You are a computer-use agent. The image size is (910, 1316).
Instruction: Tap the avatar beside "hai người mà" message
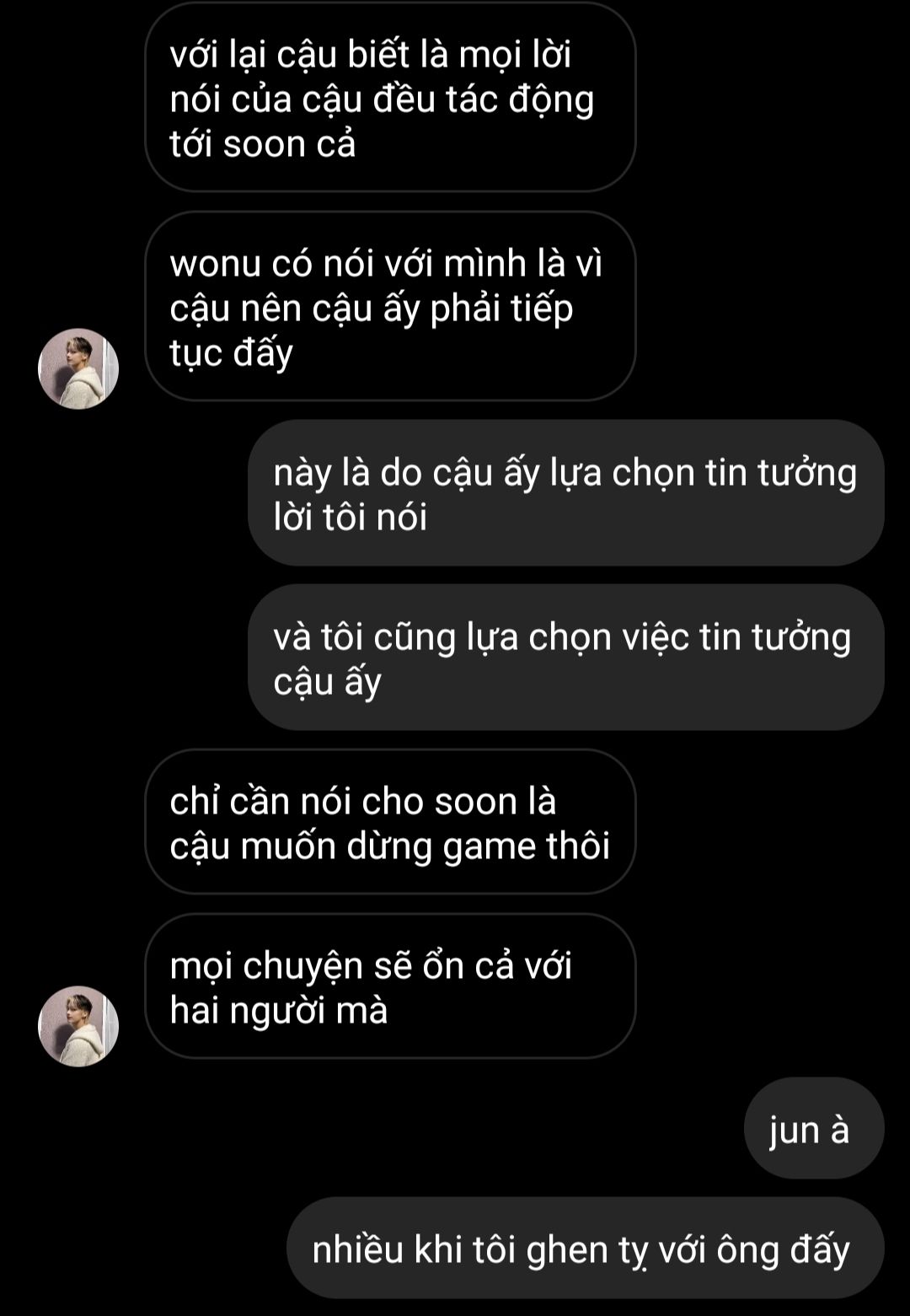coord(78,1026)
